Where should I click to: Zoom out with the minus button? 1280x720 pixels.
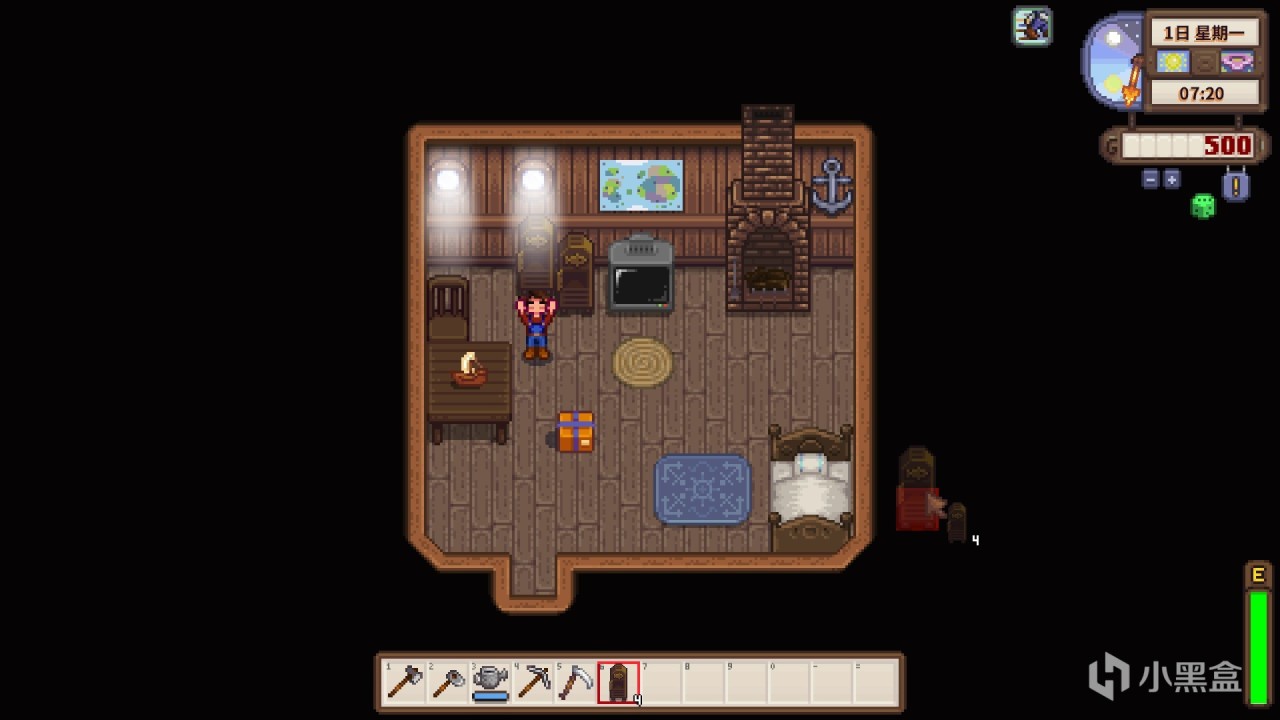click(x=1151, y=179)
